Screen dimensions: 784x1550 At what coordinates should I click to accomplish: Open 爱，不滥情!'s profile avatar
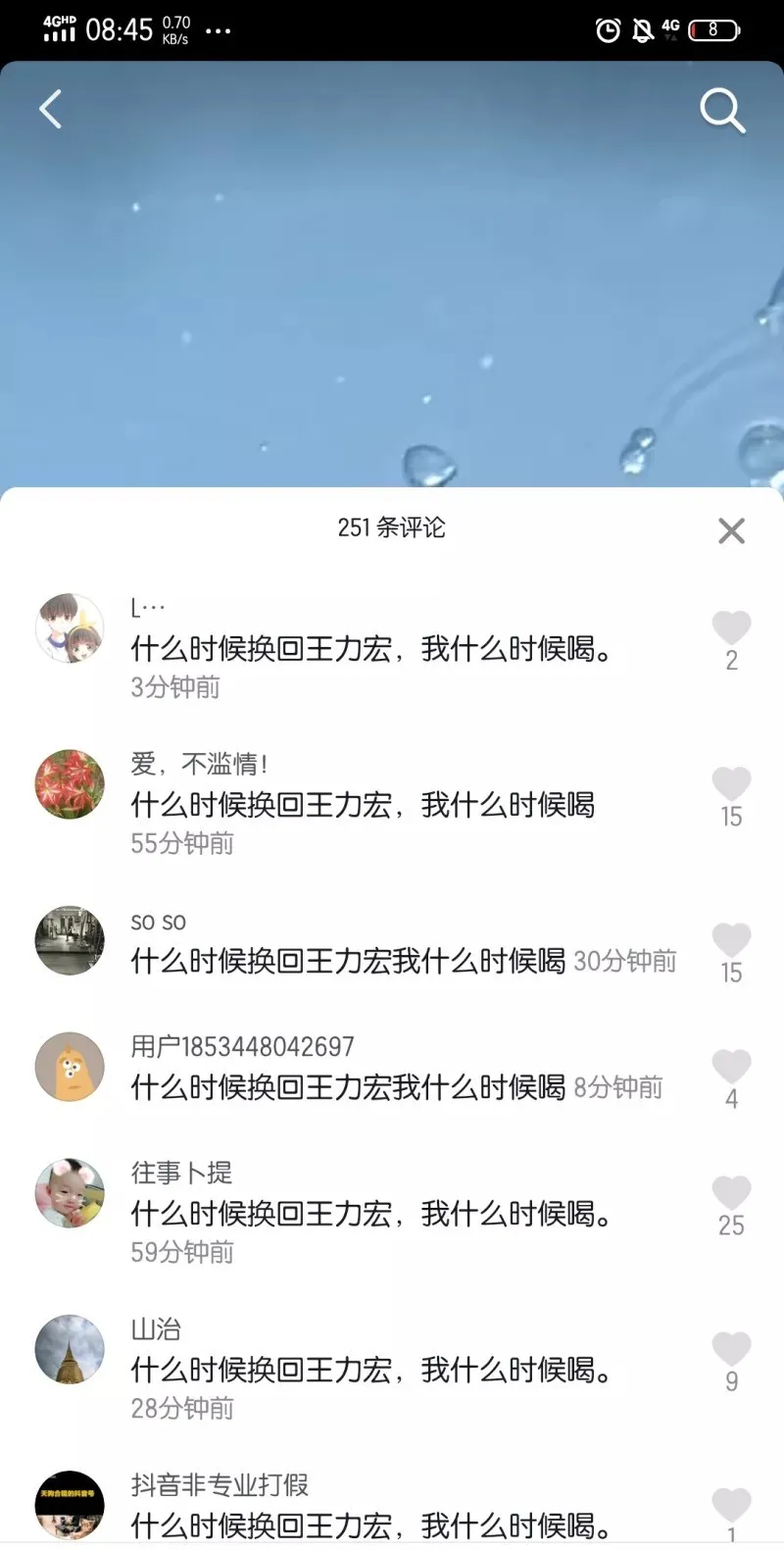[70, 784]
